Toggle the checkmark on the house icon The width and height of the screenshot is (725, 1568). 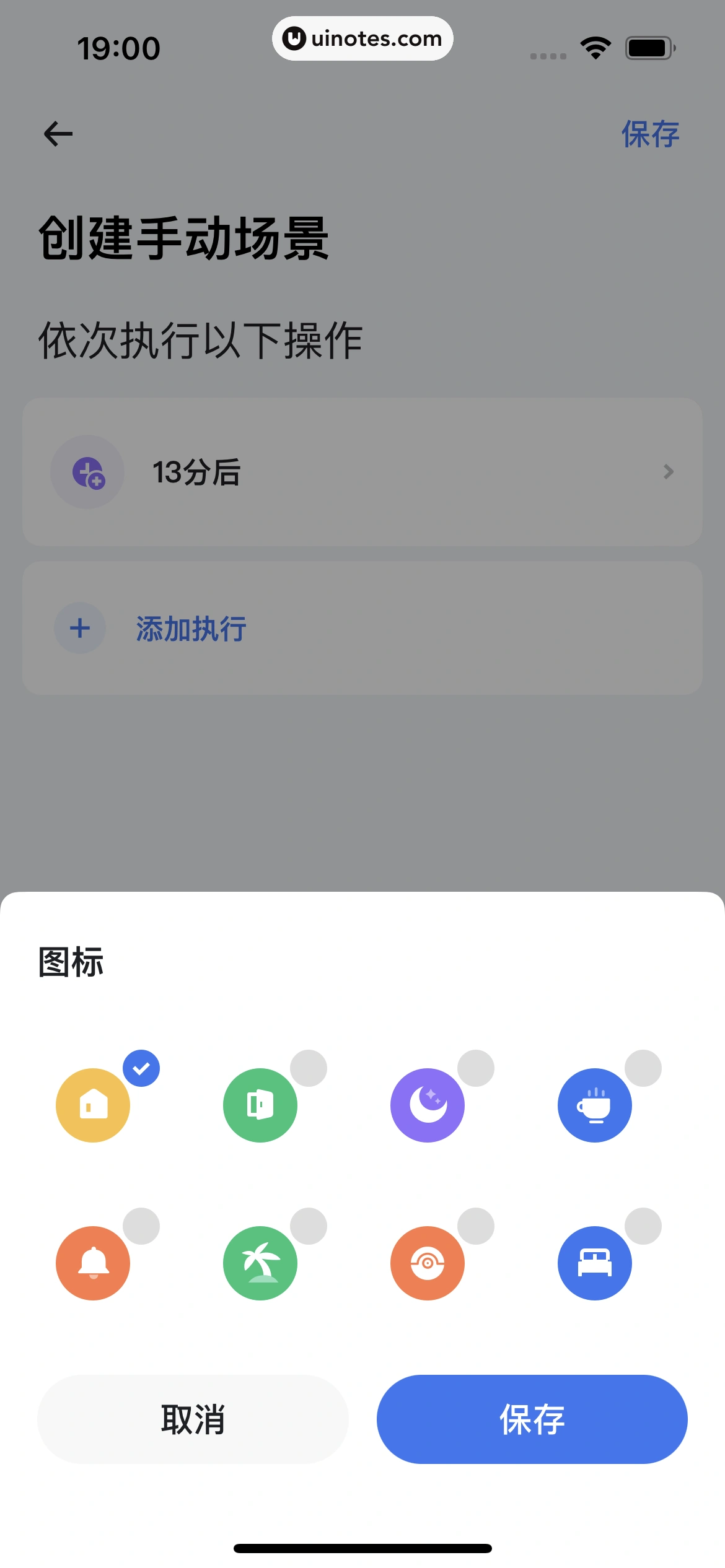[x=141, y=1068]
